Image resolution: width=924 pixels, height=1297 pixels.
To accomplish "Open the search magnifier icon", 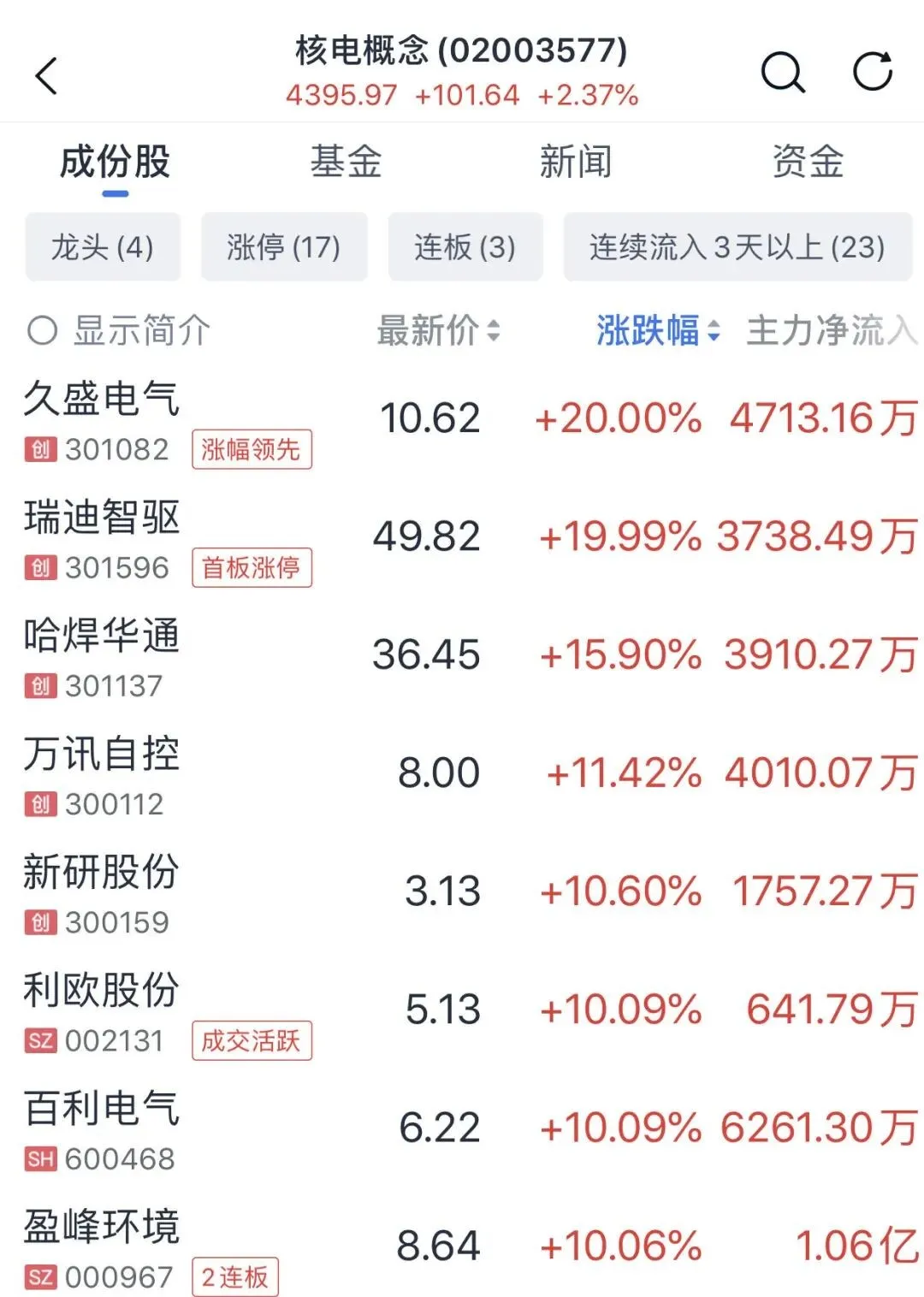I will 783,72.
